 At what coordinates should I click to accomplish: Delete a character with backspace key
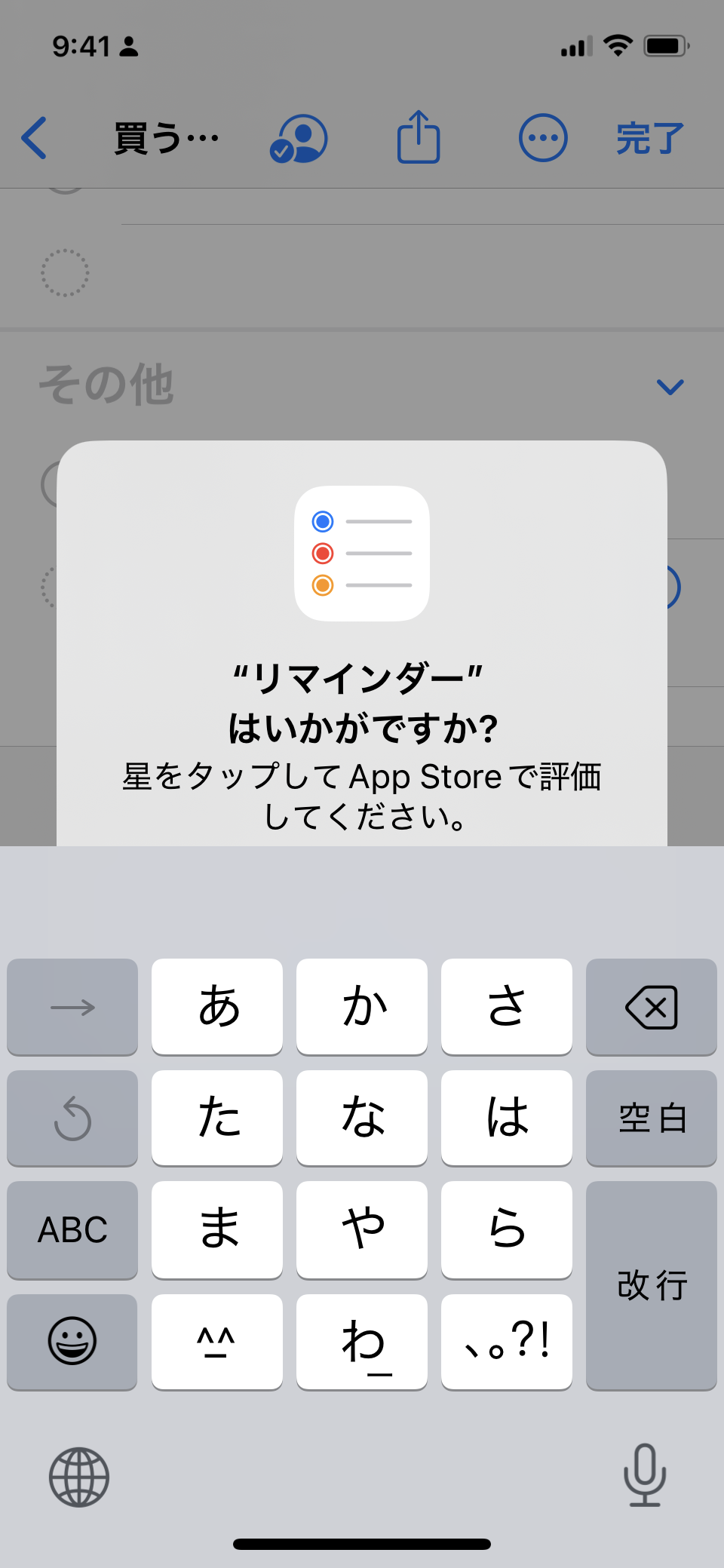tap(652, 1006)
